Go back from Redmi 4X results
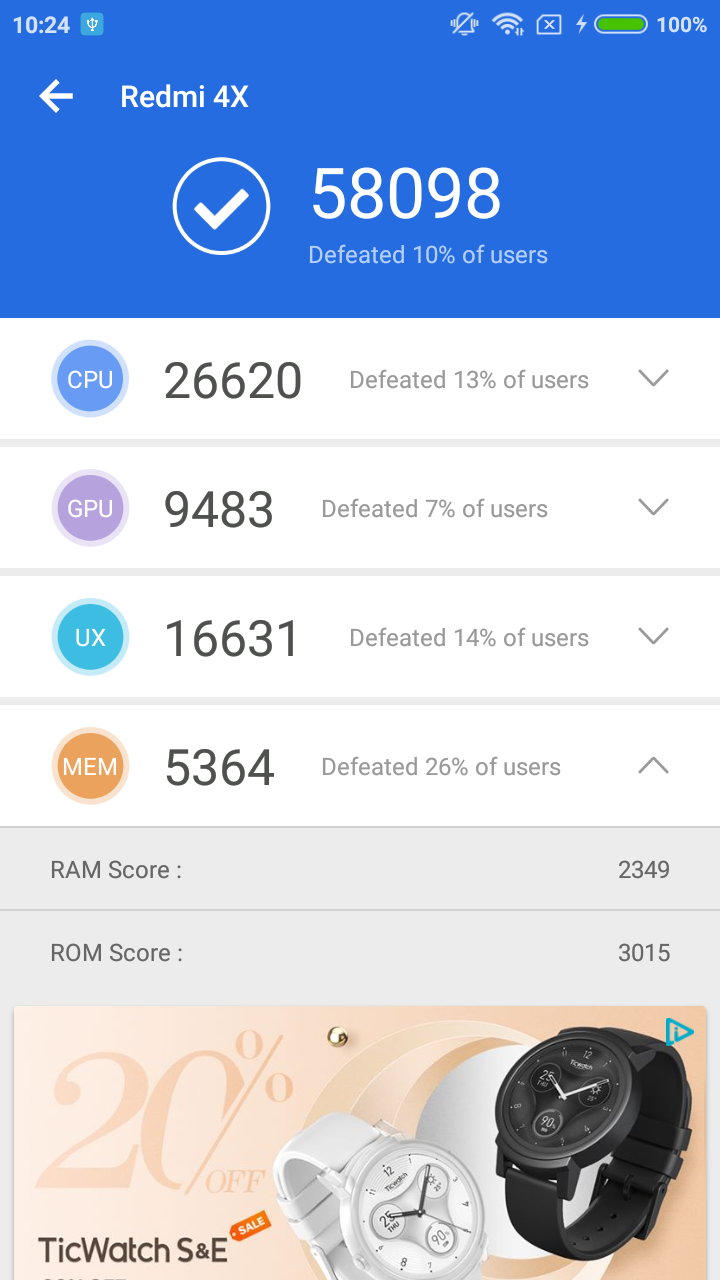 pyautogui.click(x=56, y=97)
